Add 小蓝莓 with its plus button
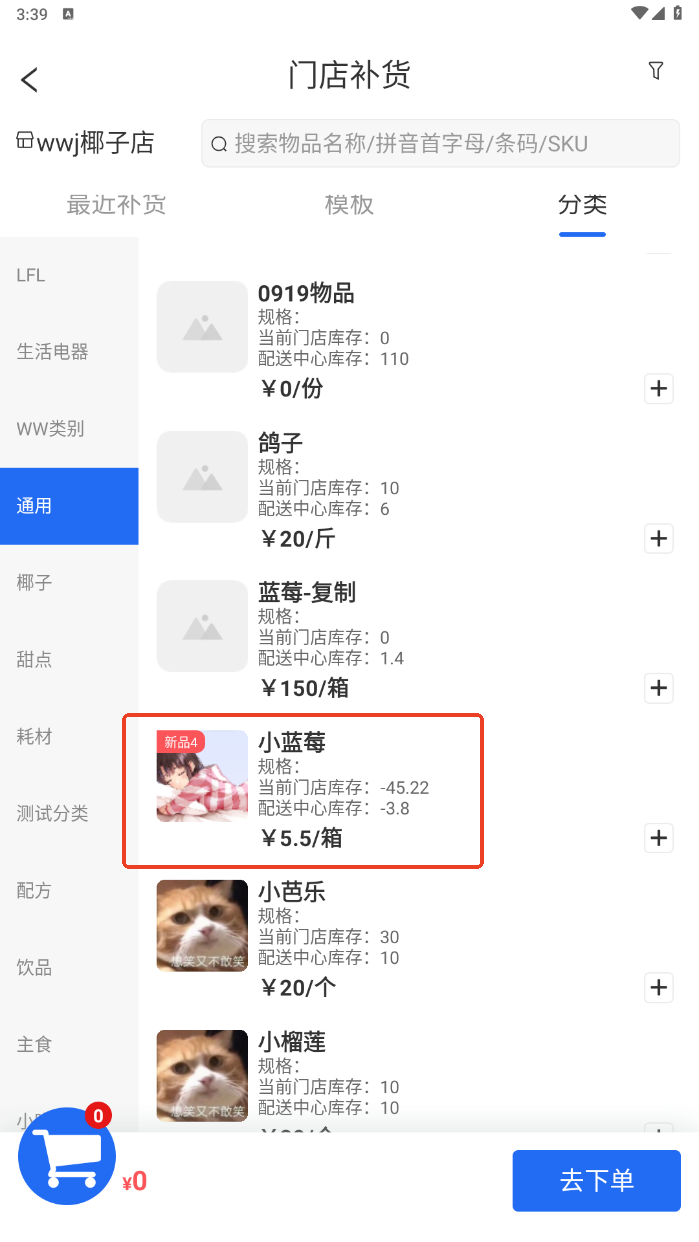The width and height of the screenshot is (699, 1242). pyautogui.click(x=658, y=838)
